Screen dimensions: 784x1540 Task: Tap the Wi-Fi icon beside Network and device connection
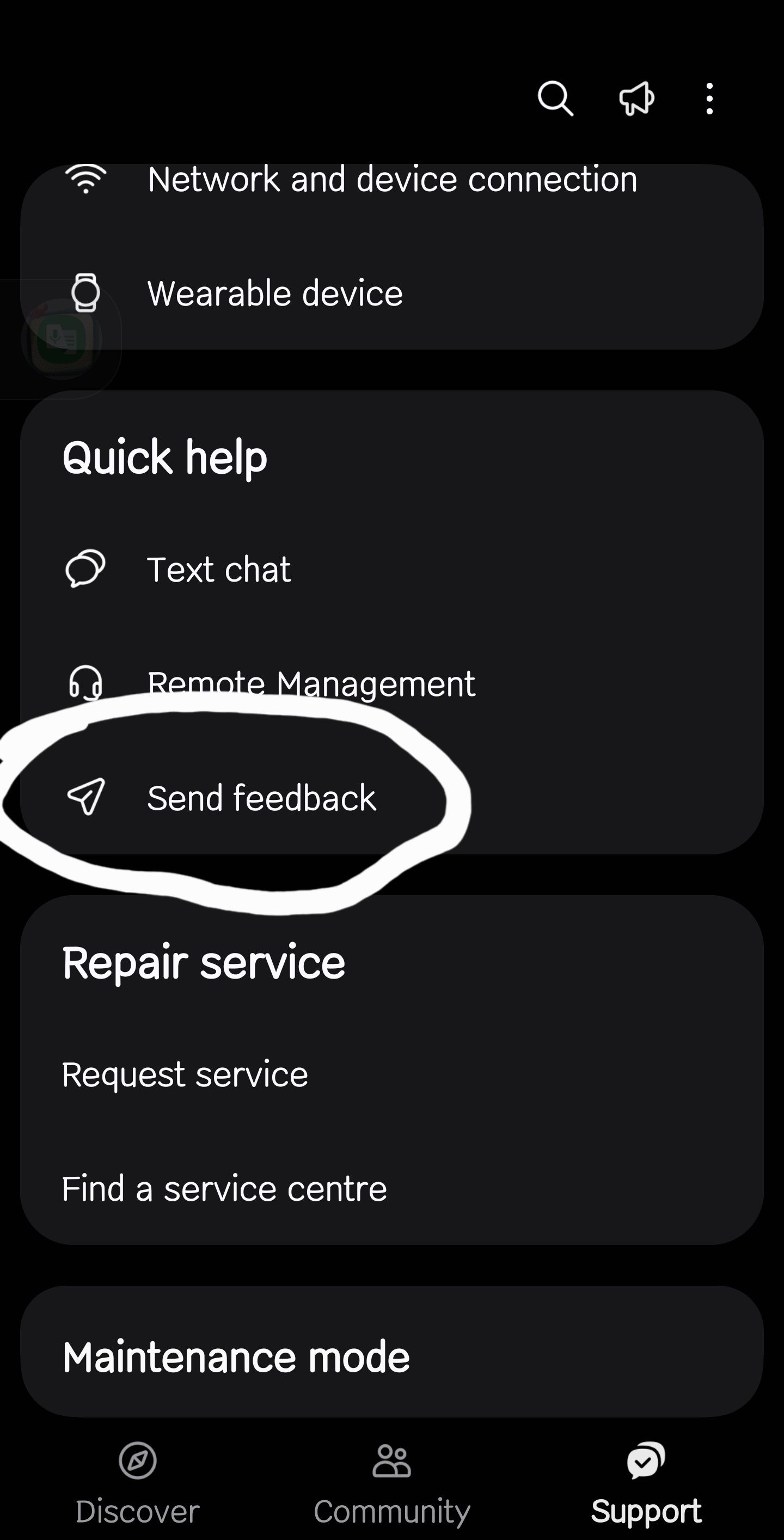(85, 178)
